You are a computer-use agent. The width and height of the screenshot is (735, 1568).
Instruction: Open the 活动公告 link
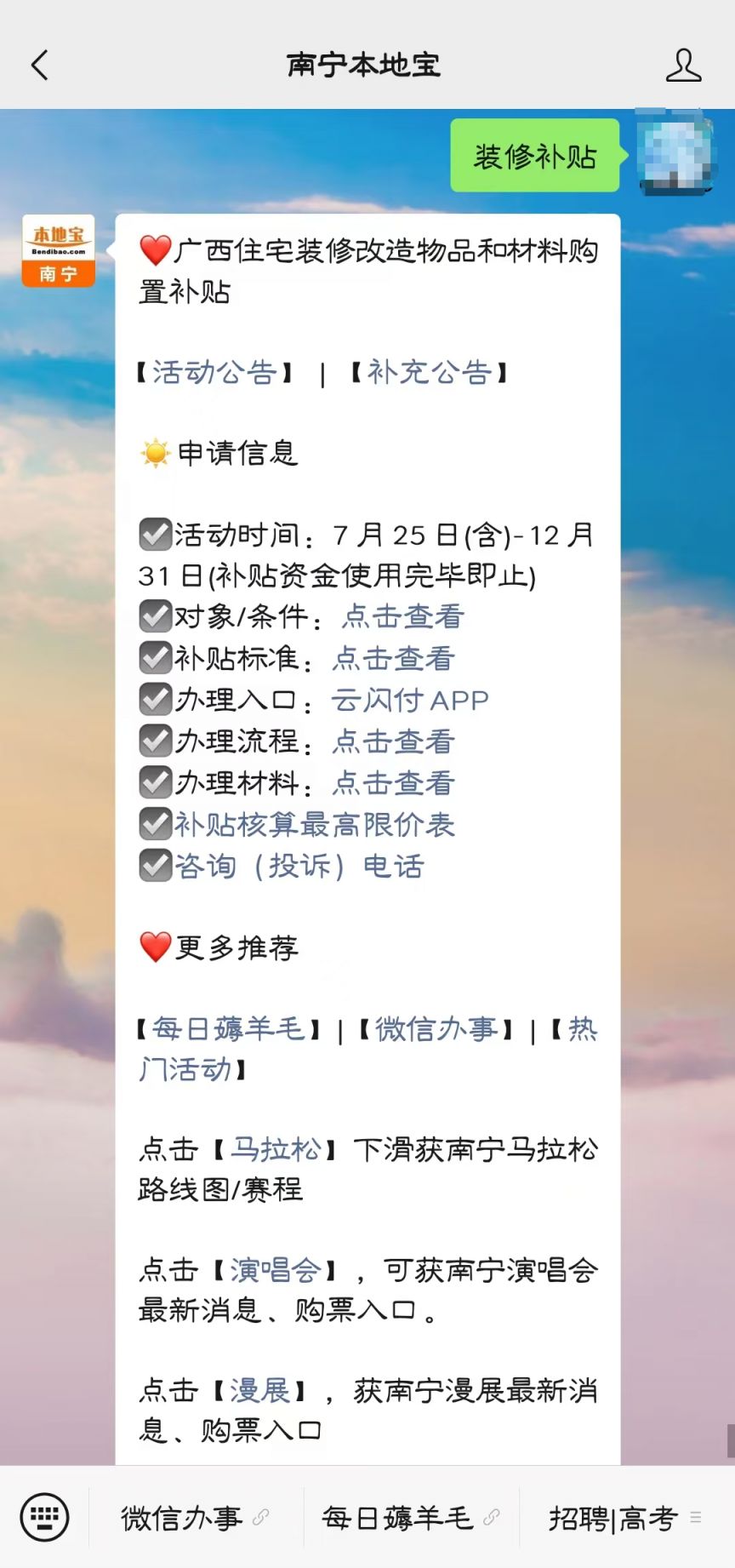click(214, 372)
